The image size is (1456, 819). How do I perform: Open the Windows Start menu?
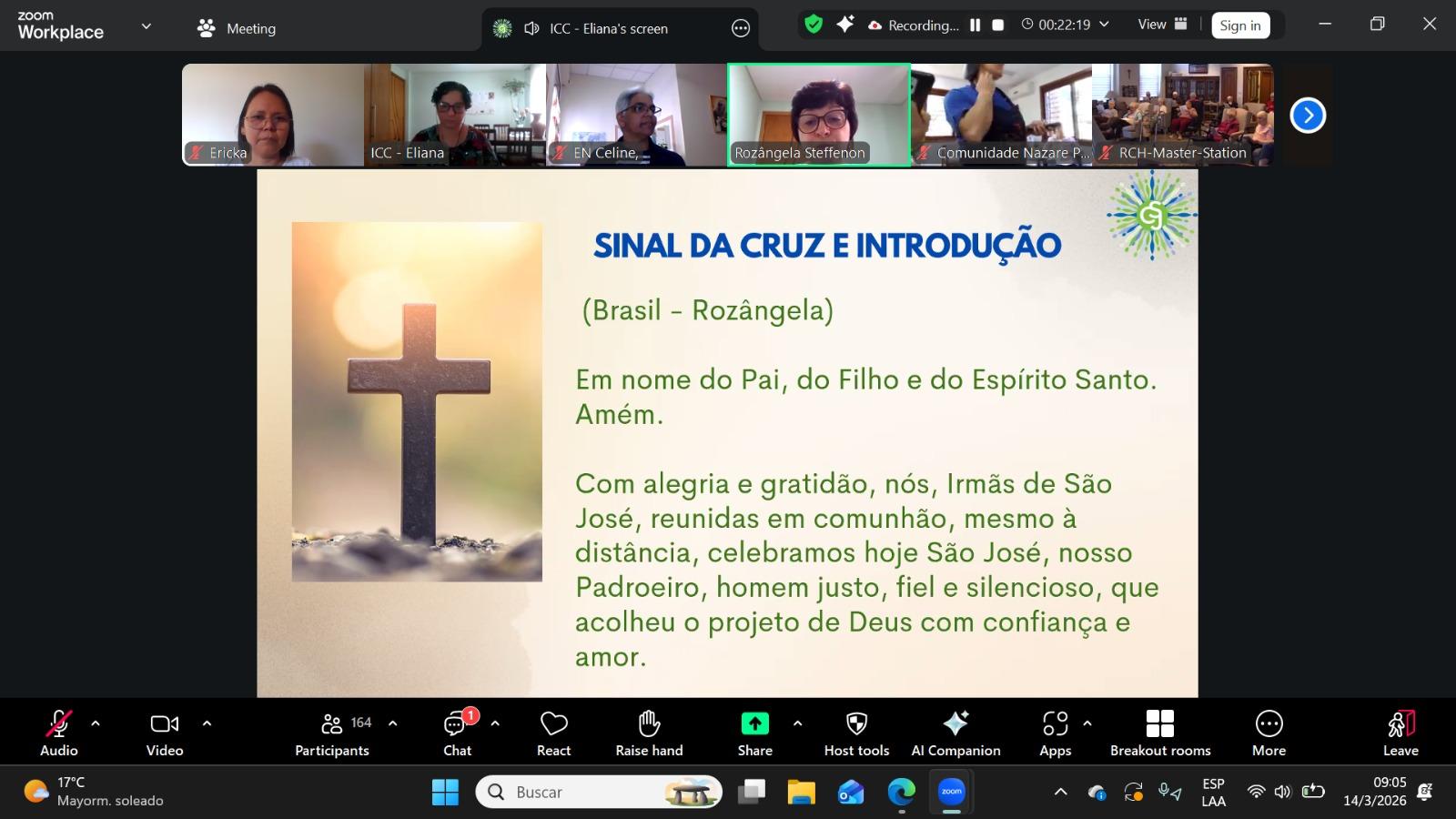[x=445, y=793]
